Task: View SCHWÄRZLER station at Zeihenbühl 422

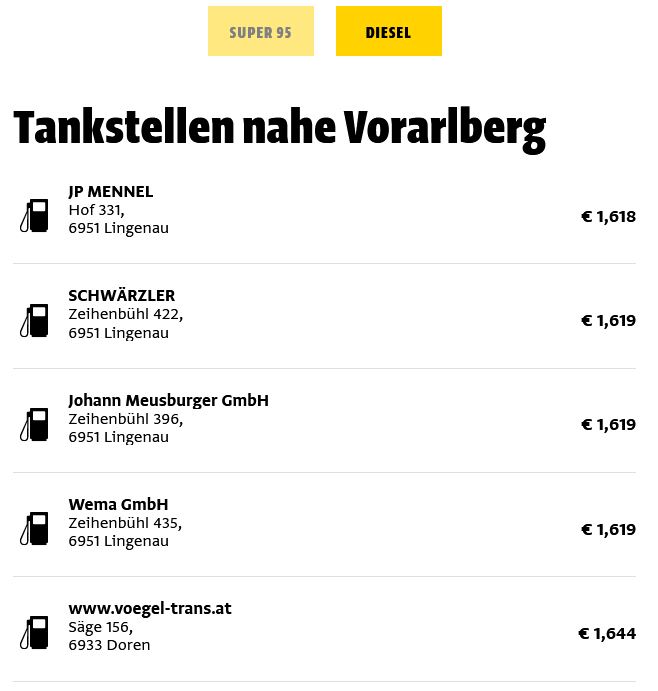Action: (122, 296)
